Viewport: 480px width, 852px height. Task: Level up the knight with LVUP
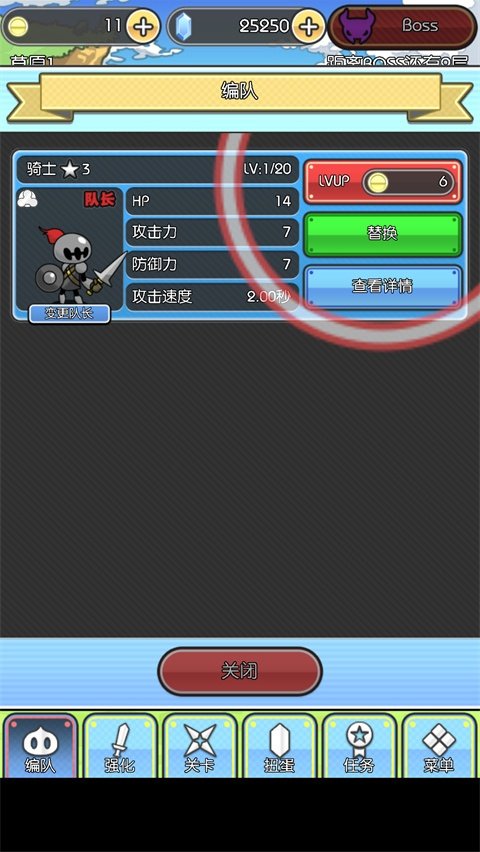383,181
